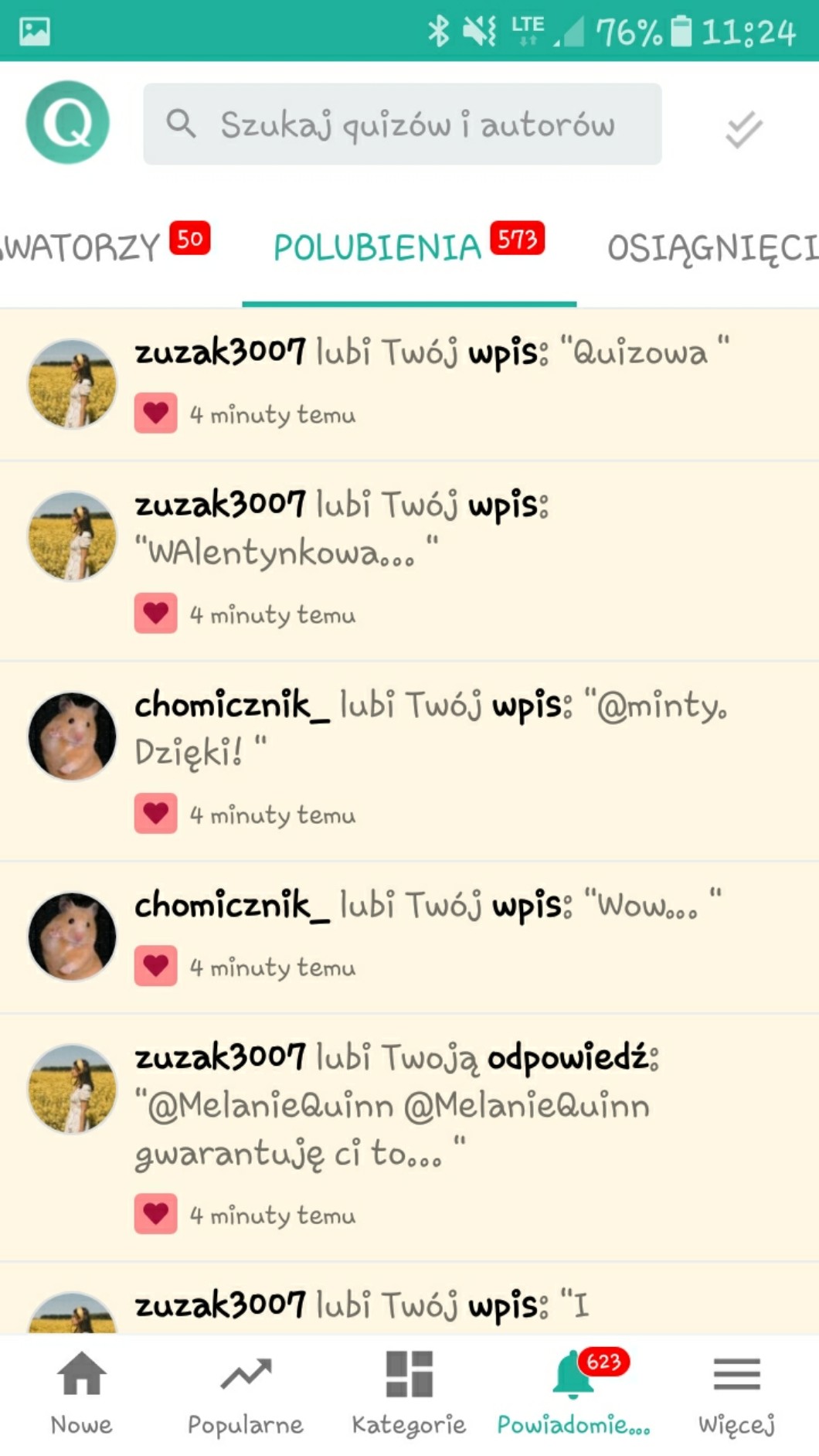
Task: Switch to the Osiągnięcia tab
Action: [711, 248]
